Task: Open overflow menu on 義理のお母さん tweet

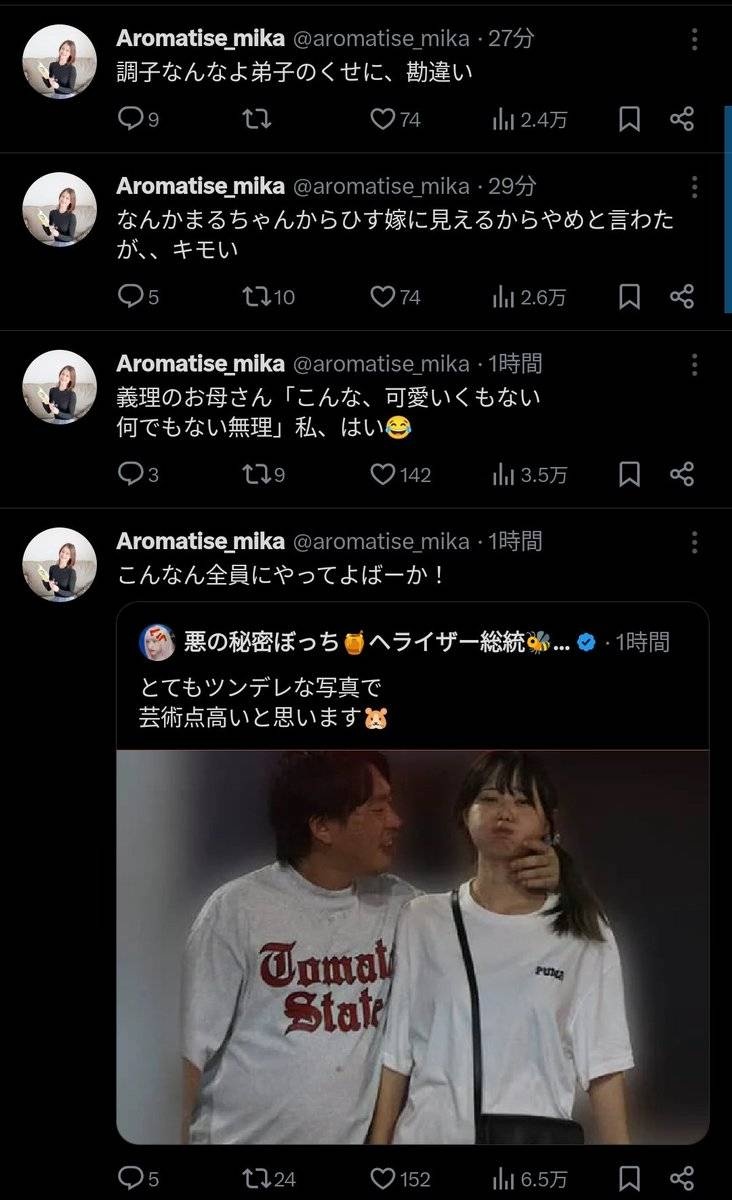Action: coord(695,365)
